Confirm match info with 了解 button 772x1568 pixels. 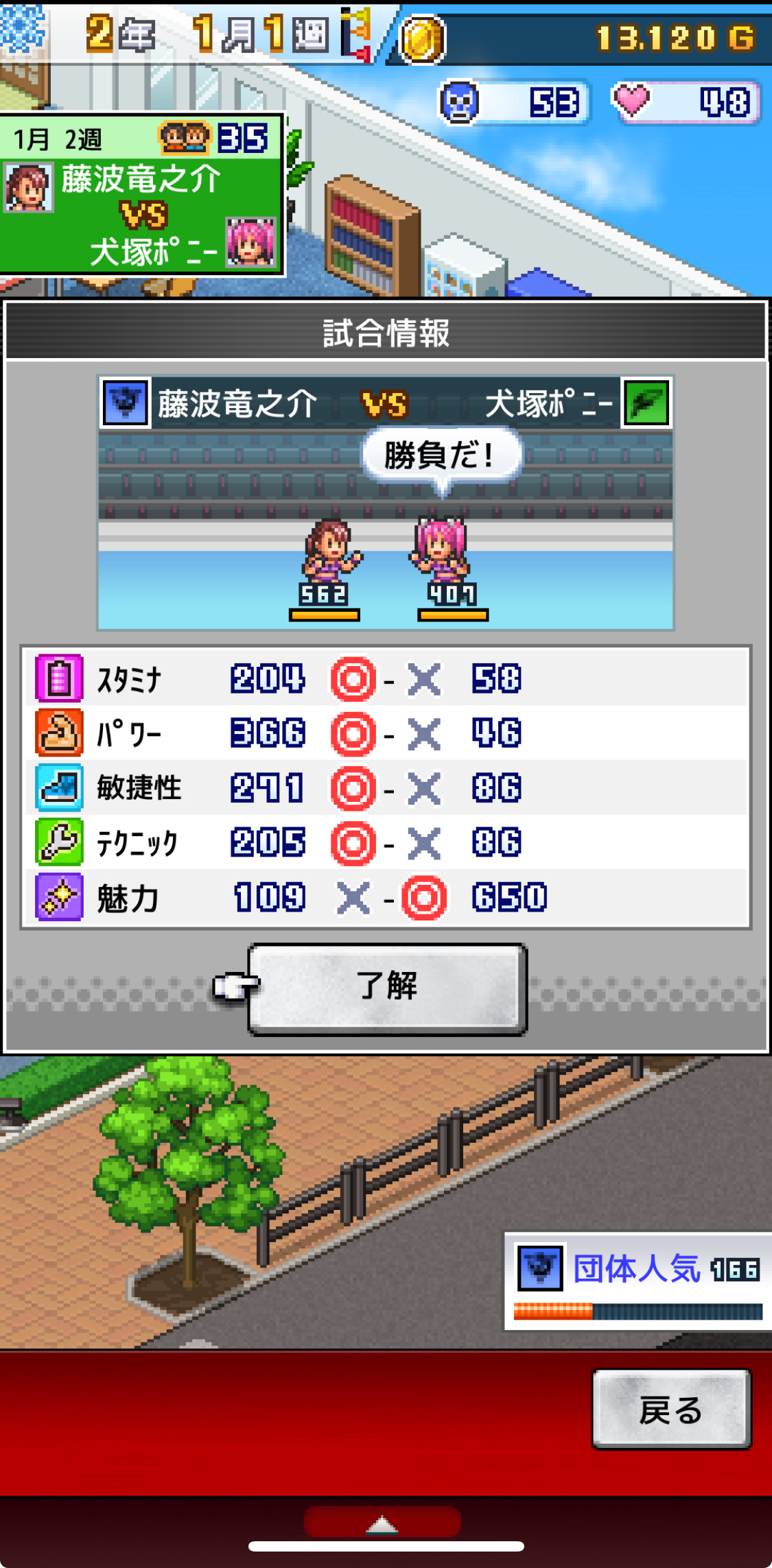click(387, 988)
